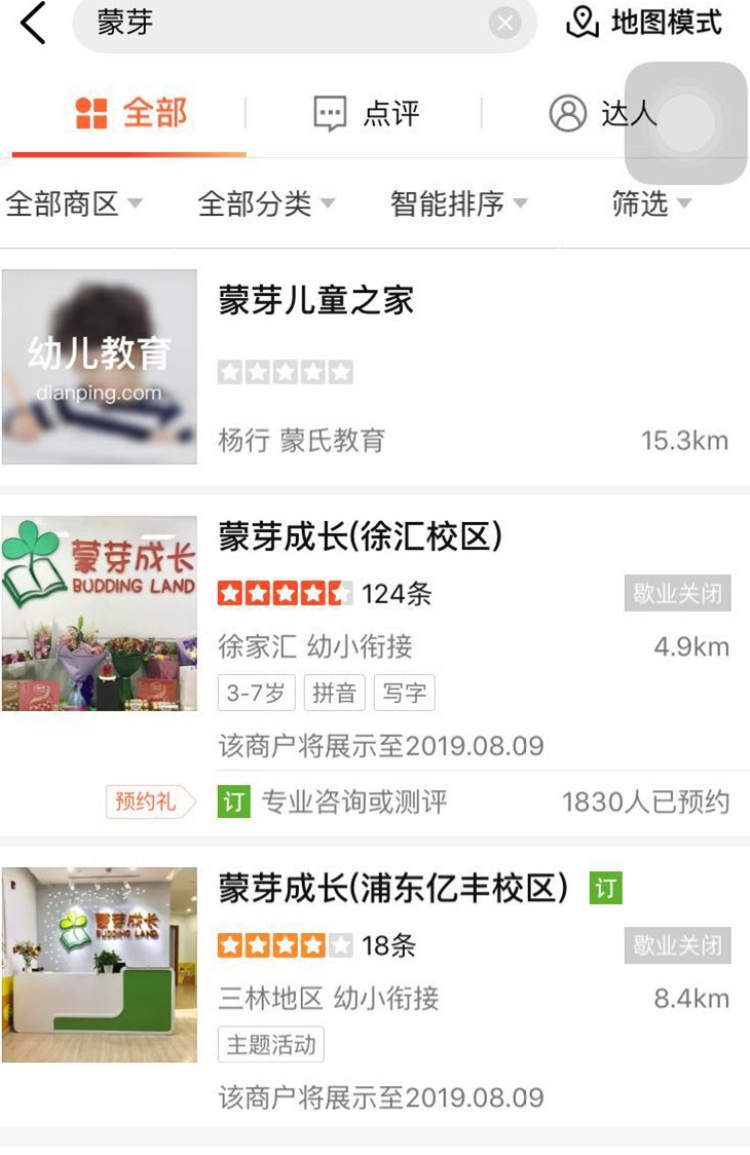Tap the floating assistive touch button
750x1155 pixels.
[x=686, y=124]
